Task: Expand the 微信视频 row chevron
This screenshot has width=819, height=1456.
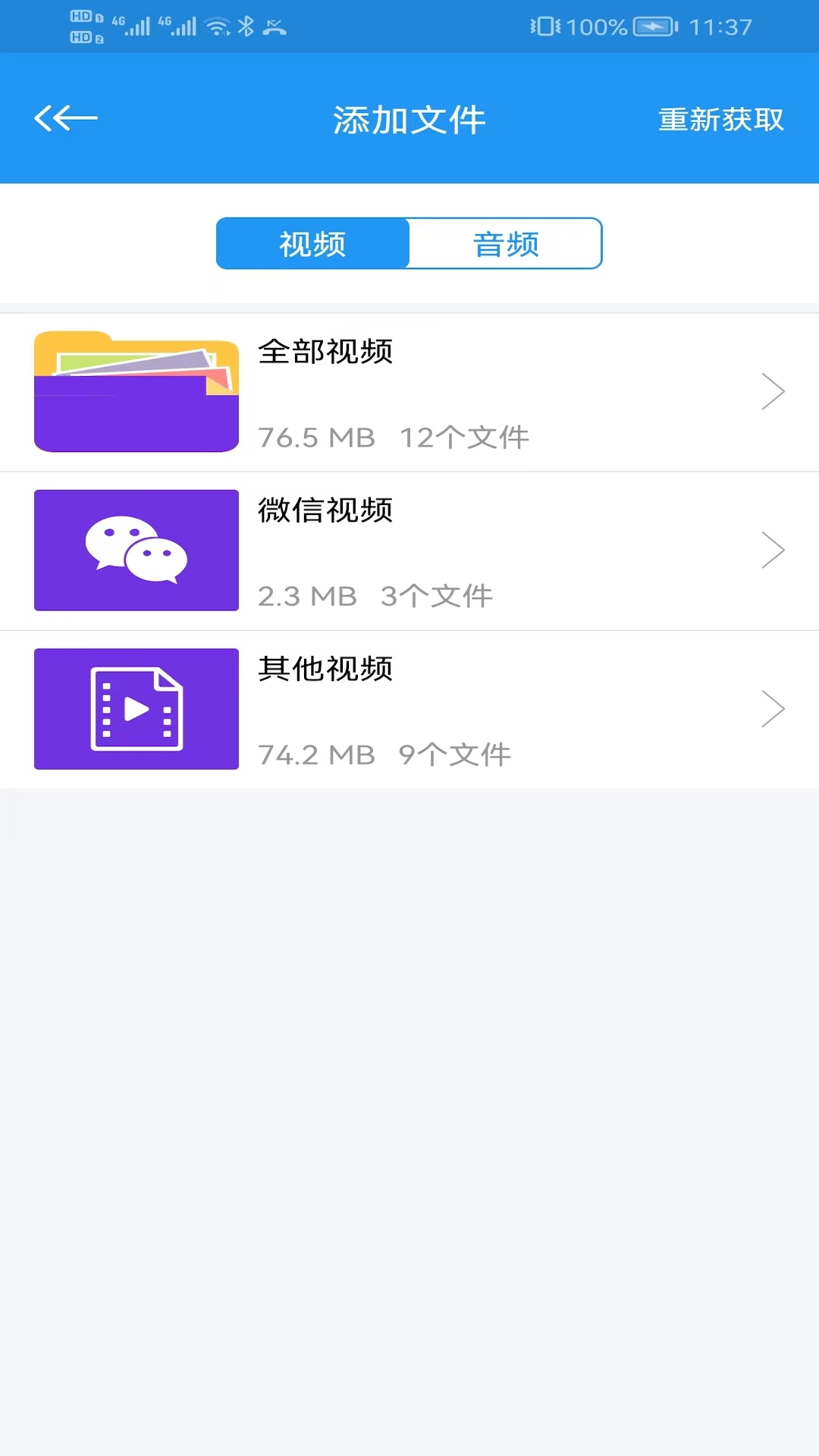Action: coord(773,550)
